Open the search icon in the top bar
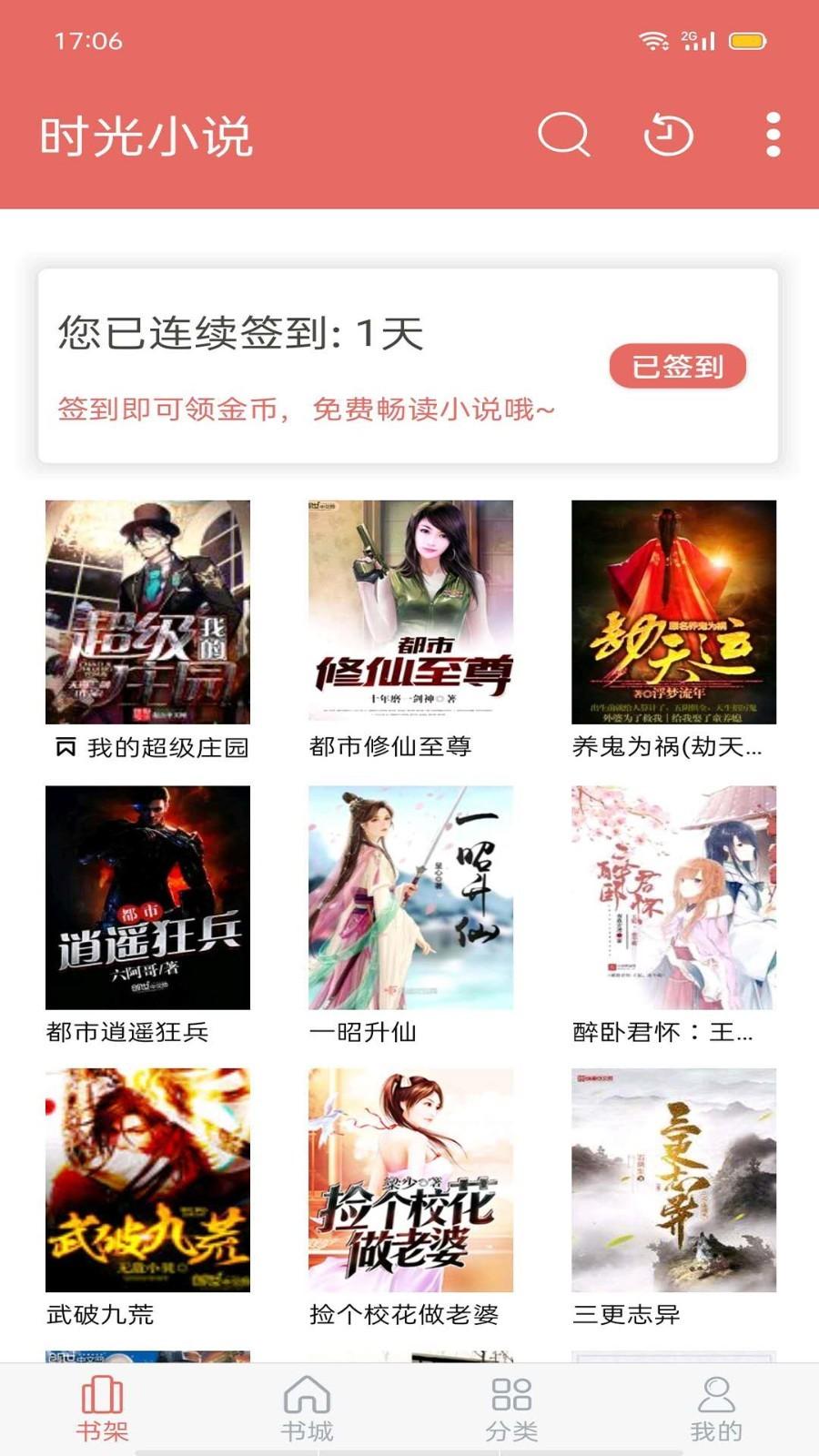Image resolution: width=819 pixels, height=1456 pixels. pyautogui.click(x=563, y=133)
